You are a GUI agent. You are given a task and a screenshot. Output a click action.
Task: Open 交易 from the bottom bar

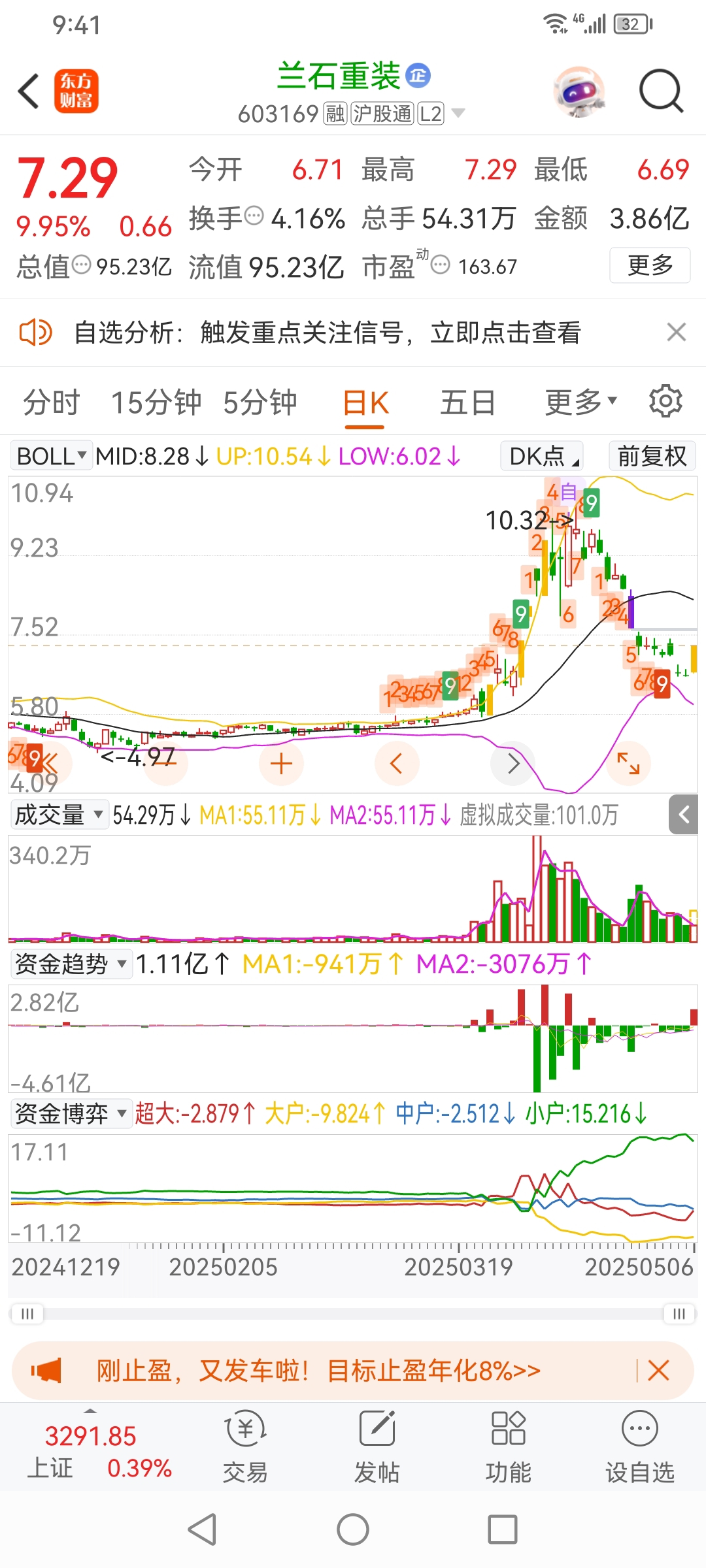[x=245, y=1446]
